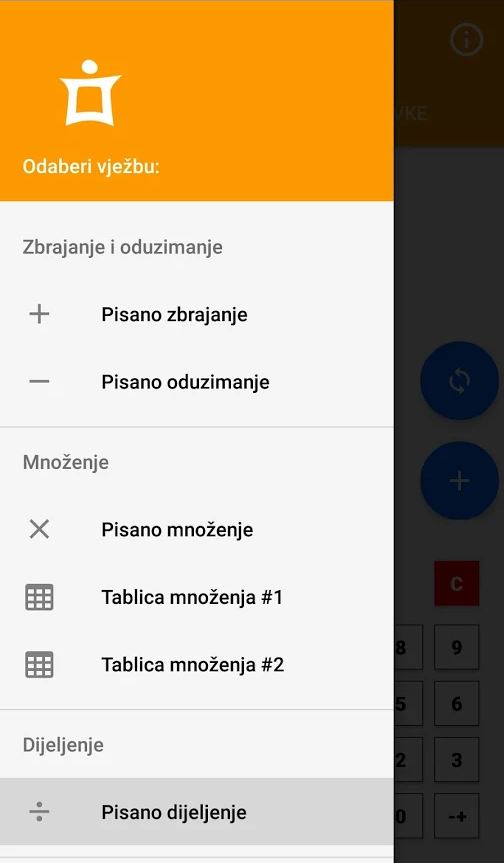Tap the number 3 key

457,760
